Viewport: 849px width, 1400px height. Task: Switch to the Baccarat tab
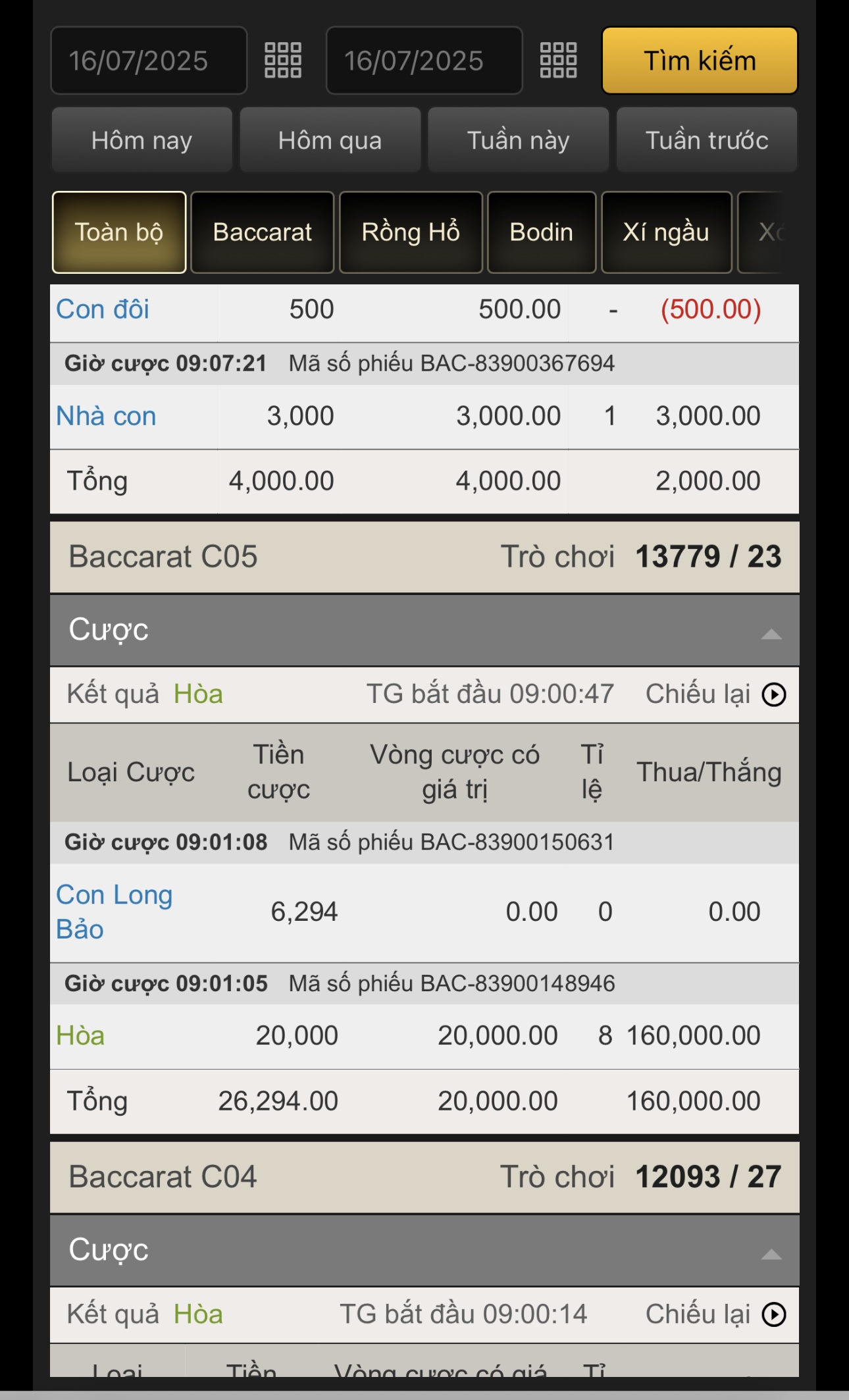(262, 232)
